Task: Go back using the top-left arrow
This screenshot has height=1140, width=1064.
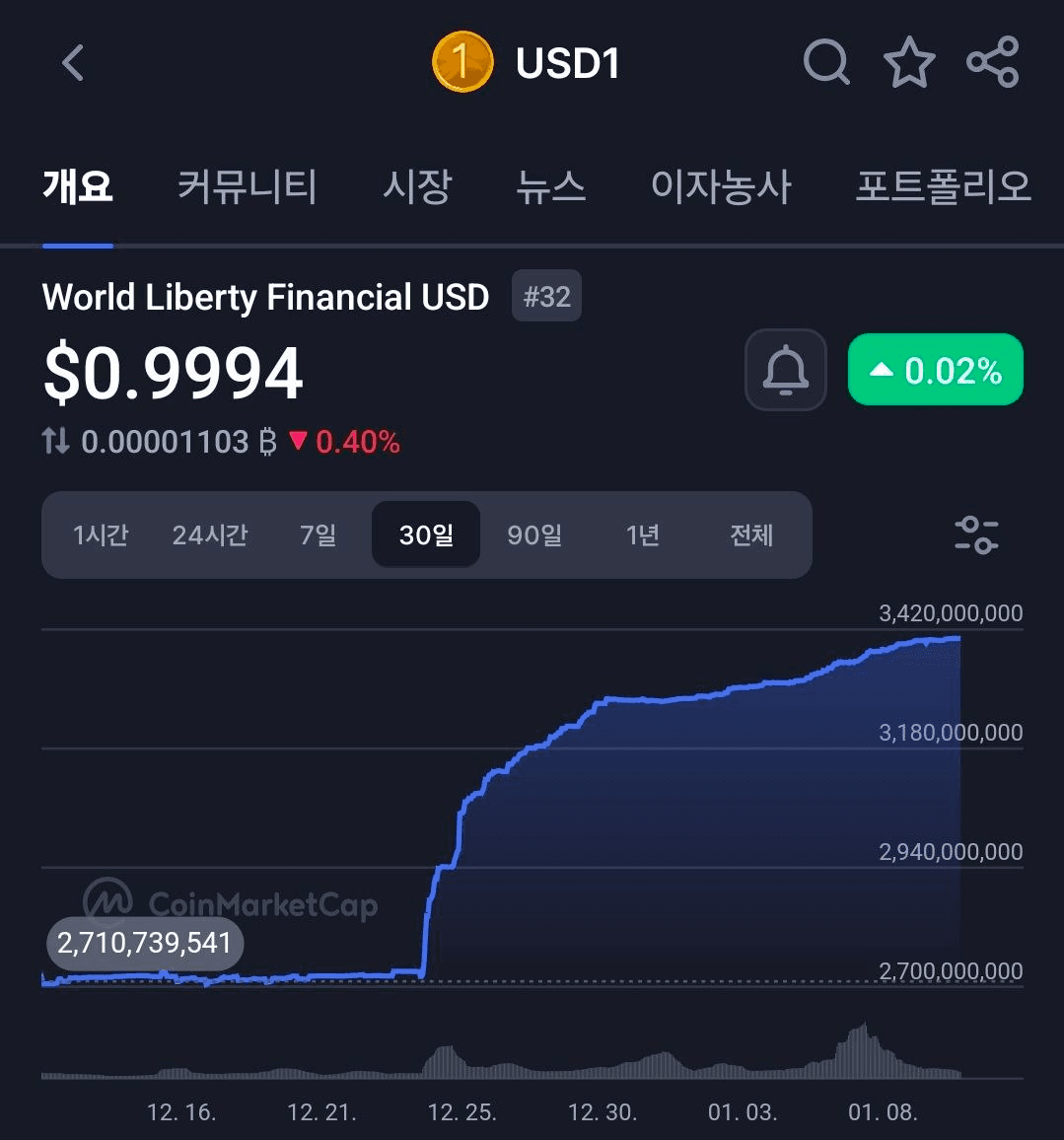Action: pyautogui.click(x=73, y=64)
